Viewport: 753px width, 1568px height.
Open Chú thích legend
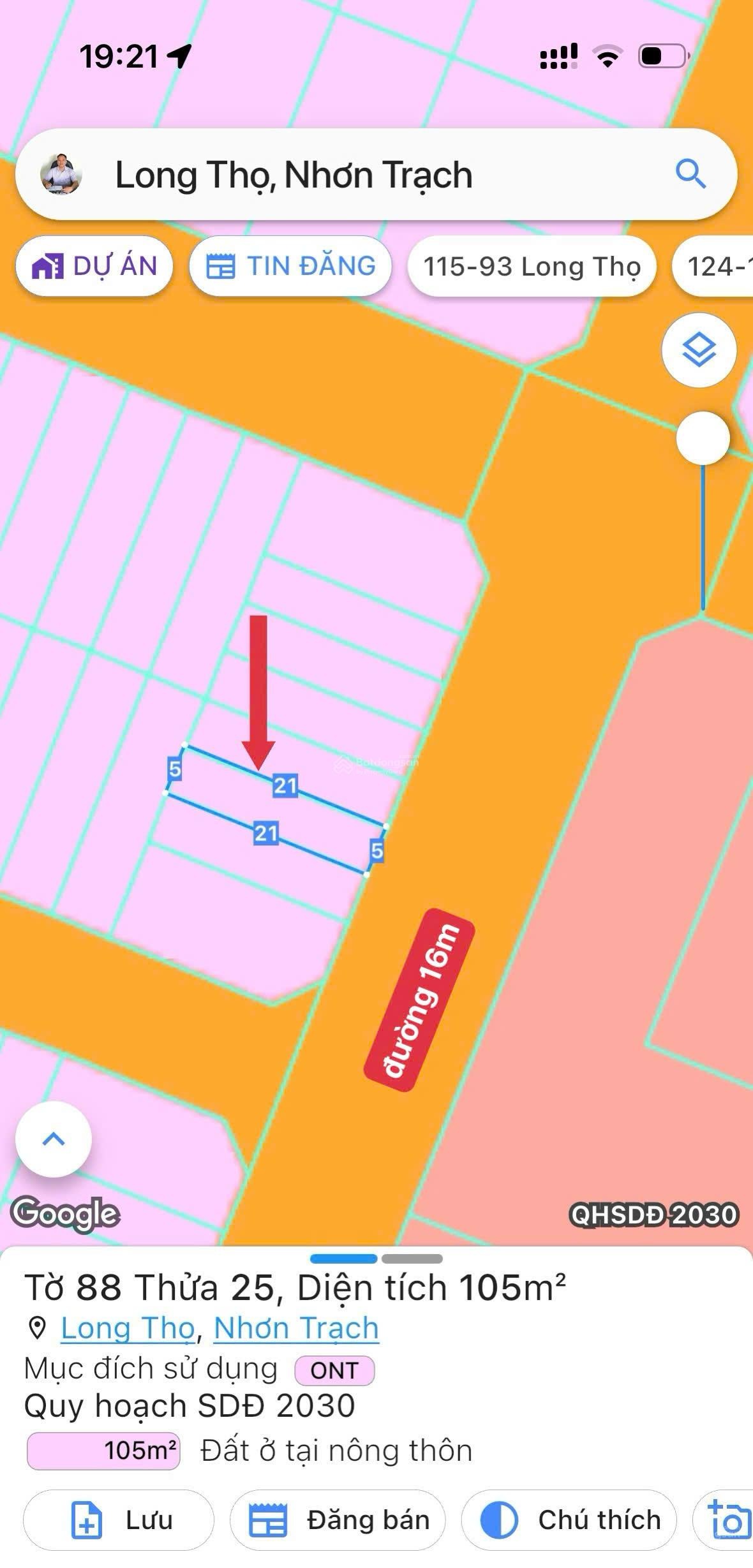(569, 1520)
